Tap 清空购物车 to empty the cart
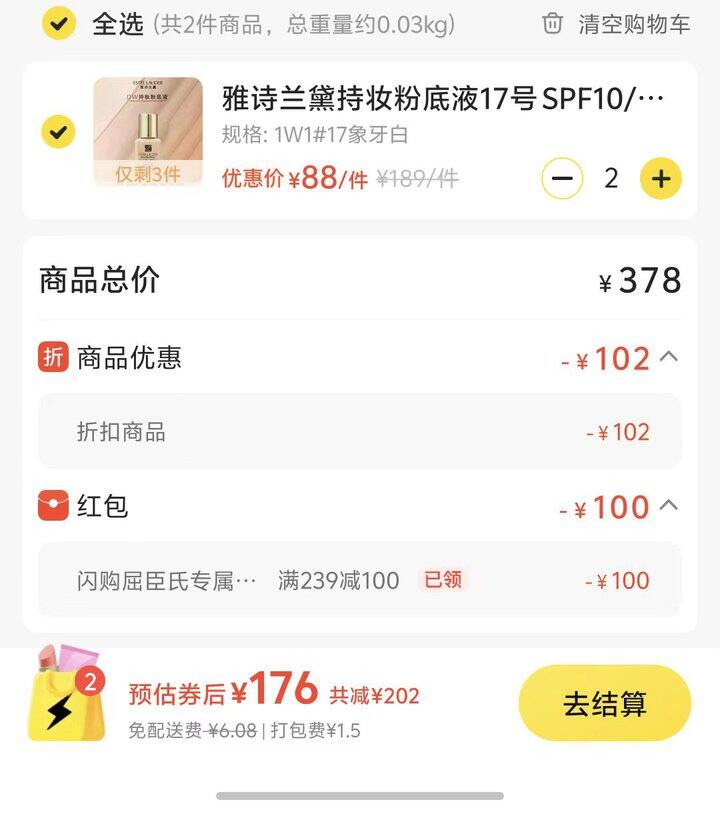720x814 pixels. point(616,24)
